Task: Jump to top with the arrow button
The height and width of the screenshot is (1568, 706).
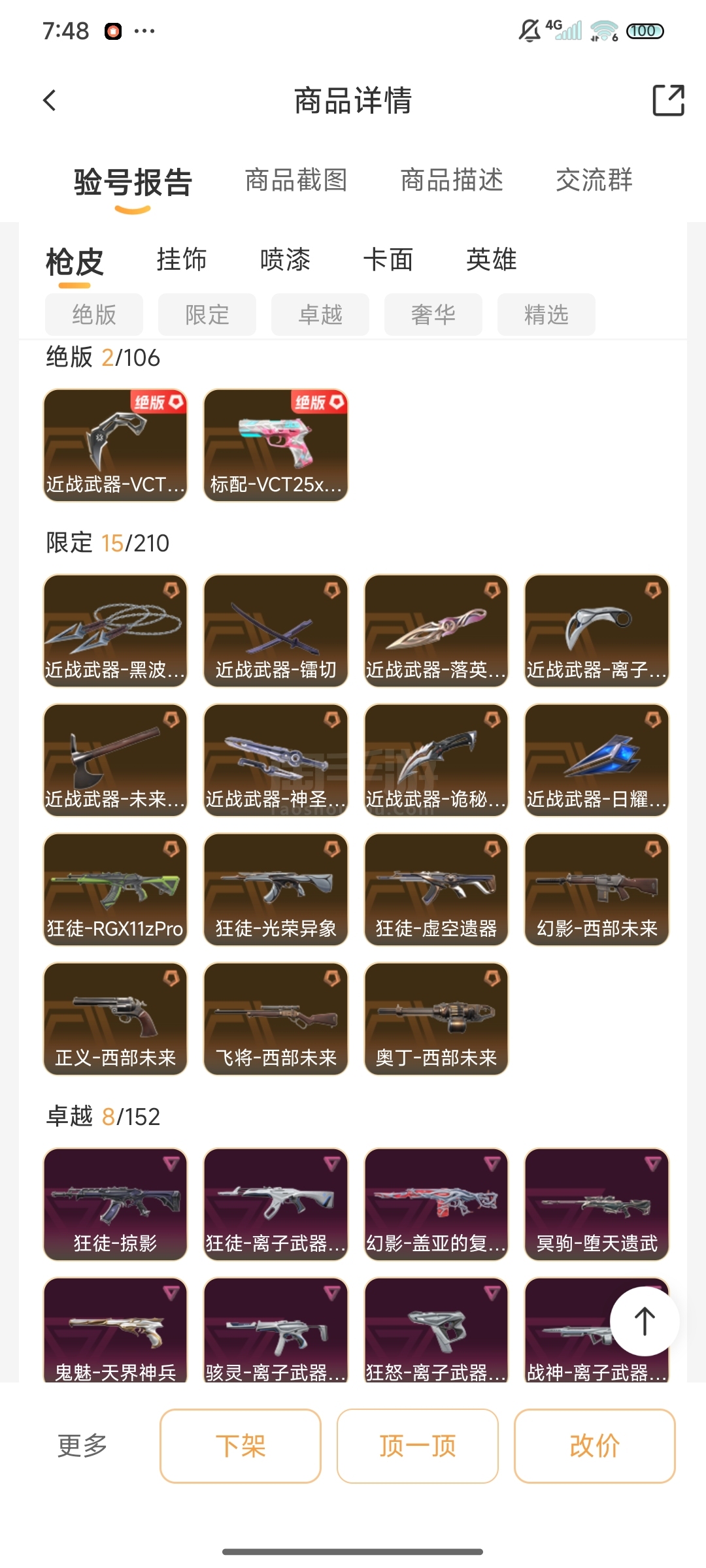Action: [645, 1321]
